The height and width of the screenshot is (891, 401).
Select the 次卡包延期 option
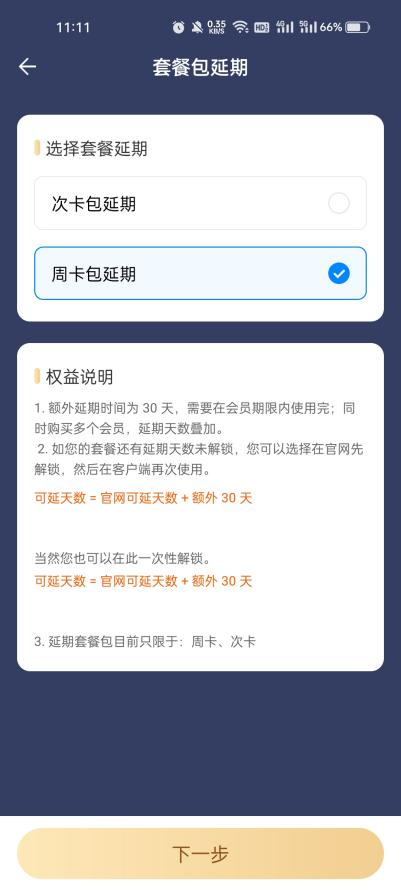point(200,203)
